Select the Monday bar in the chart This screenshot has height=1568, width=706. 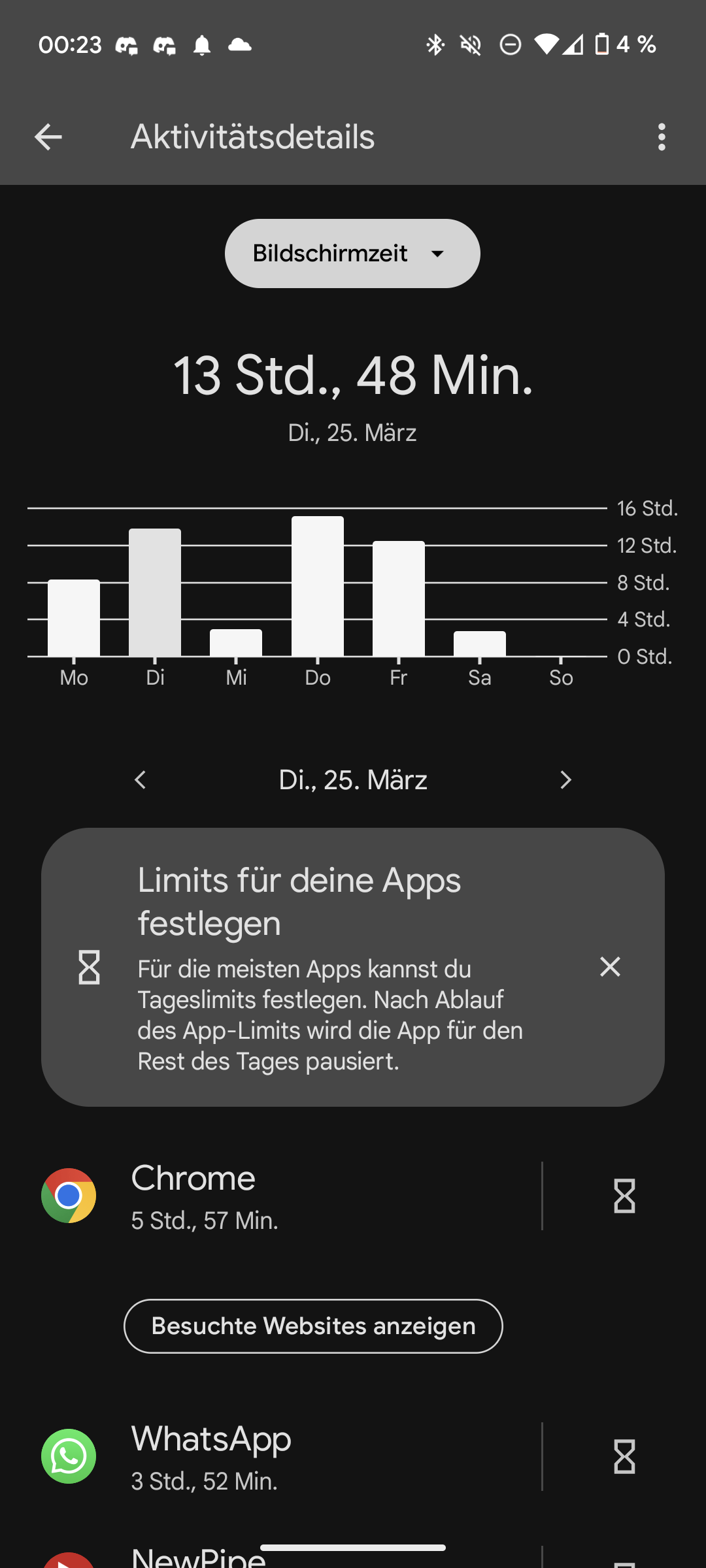74,618
